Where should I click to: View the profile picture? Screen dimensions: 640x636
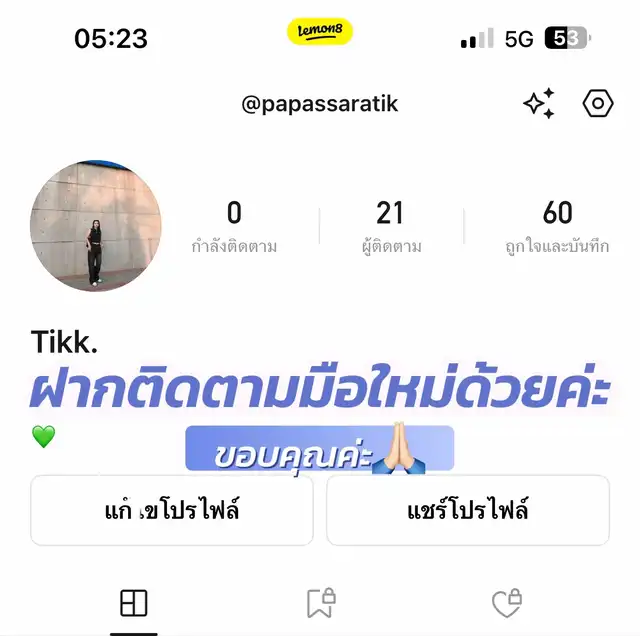pos(96,225)
